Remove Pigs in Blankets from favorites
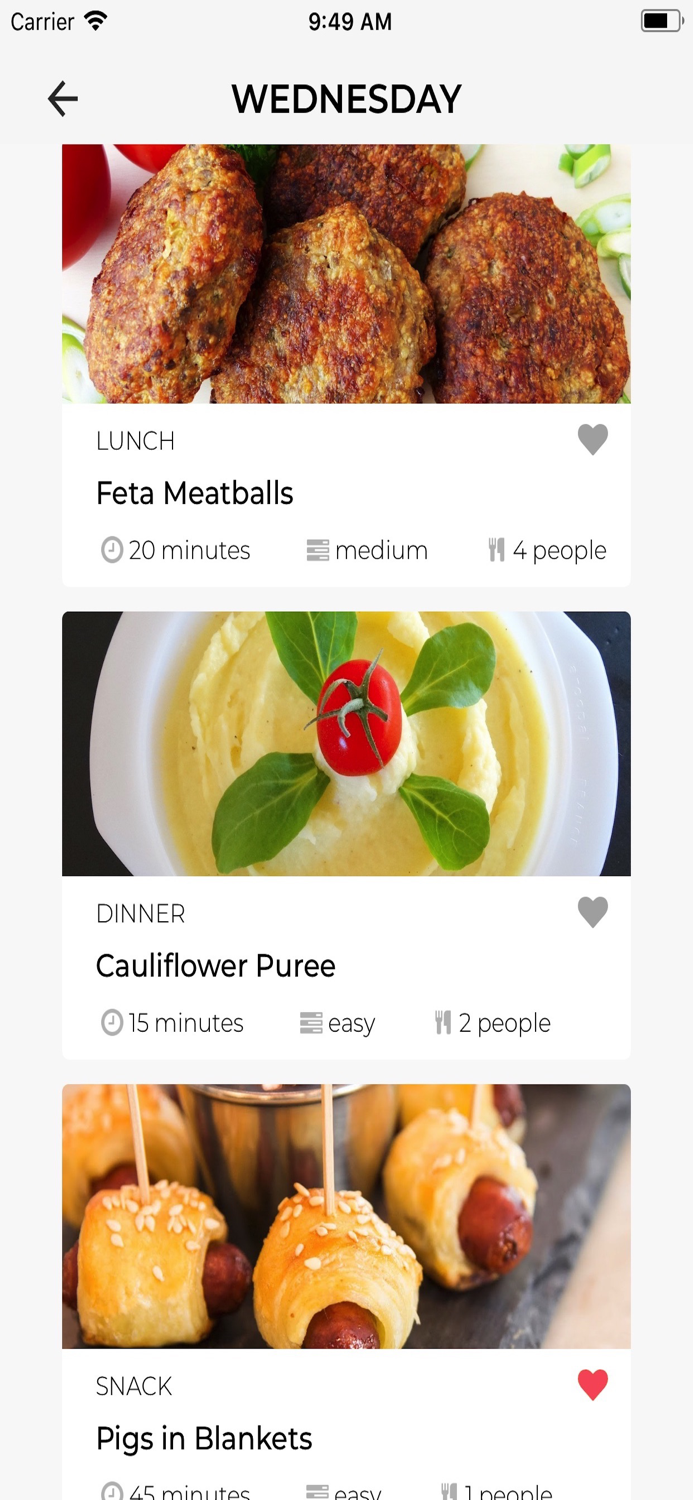 tap(593, 1385)
